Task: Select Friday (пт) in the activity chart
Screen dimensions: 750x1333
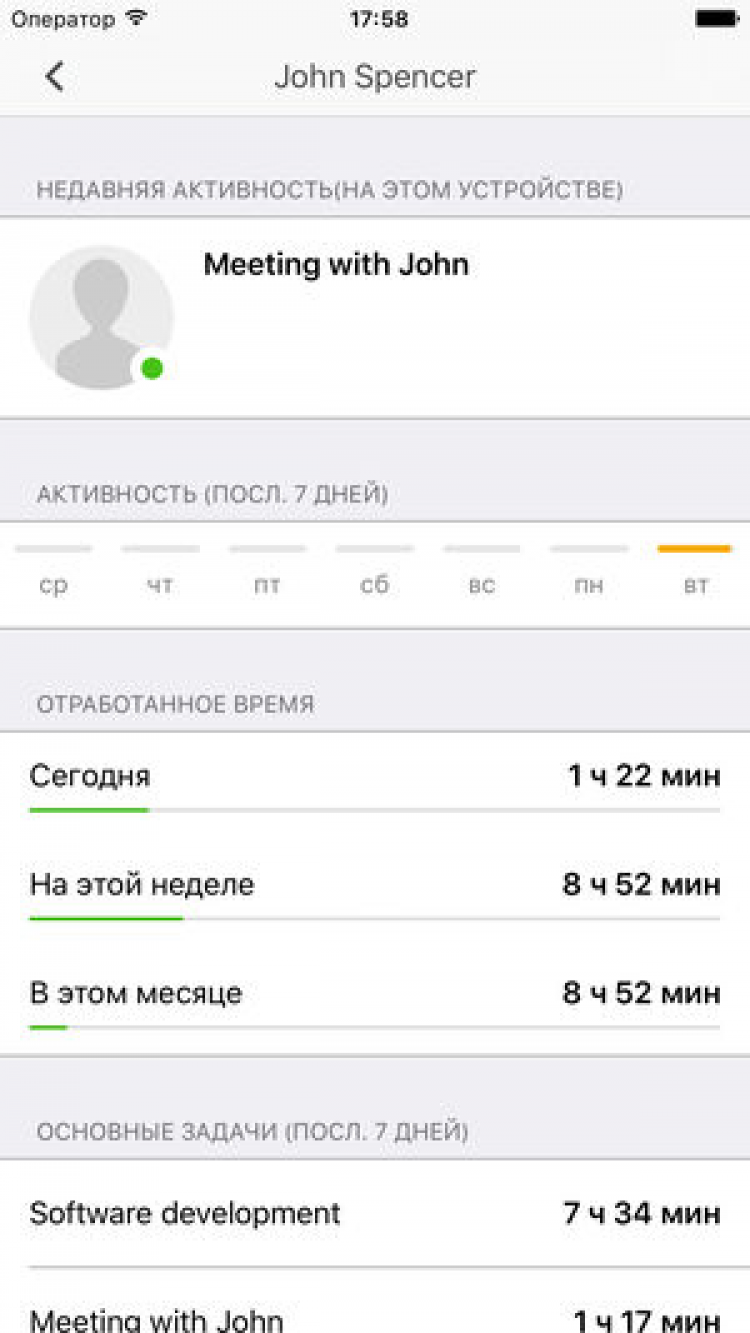Action: click(267, 572)
